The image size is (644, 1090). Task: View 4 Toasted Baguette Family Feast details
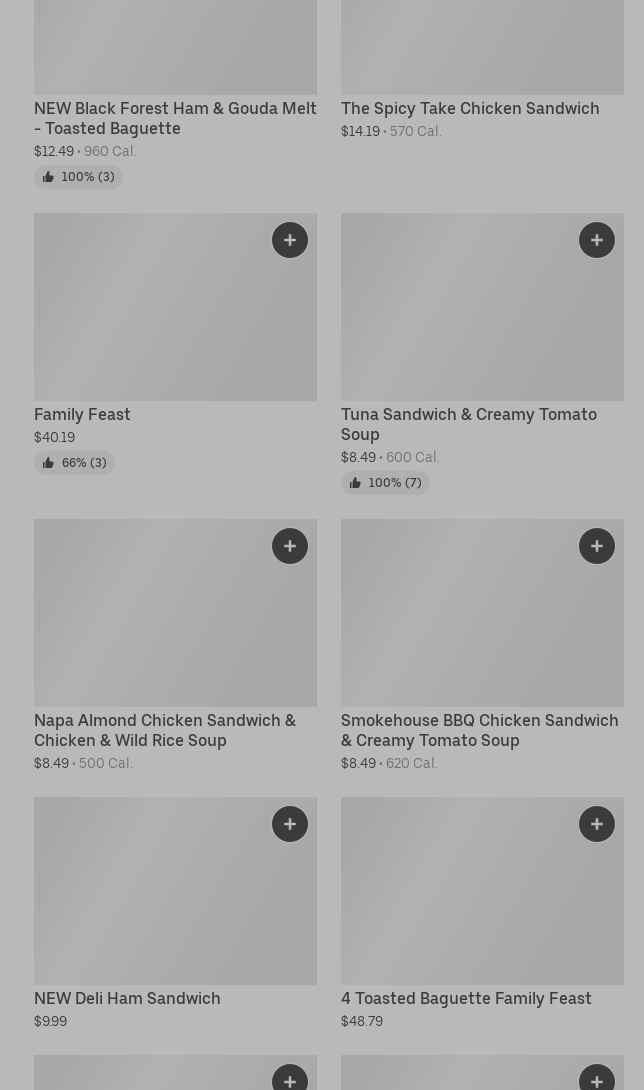pos(466,998)
